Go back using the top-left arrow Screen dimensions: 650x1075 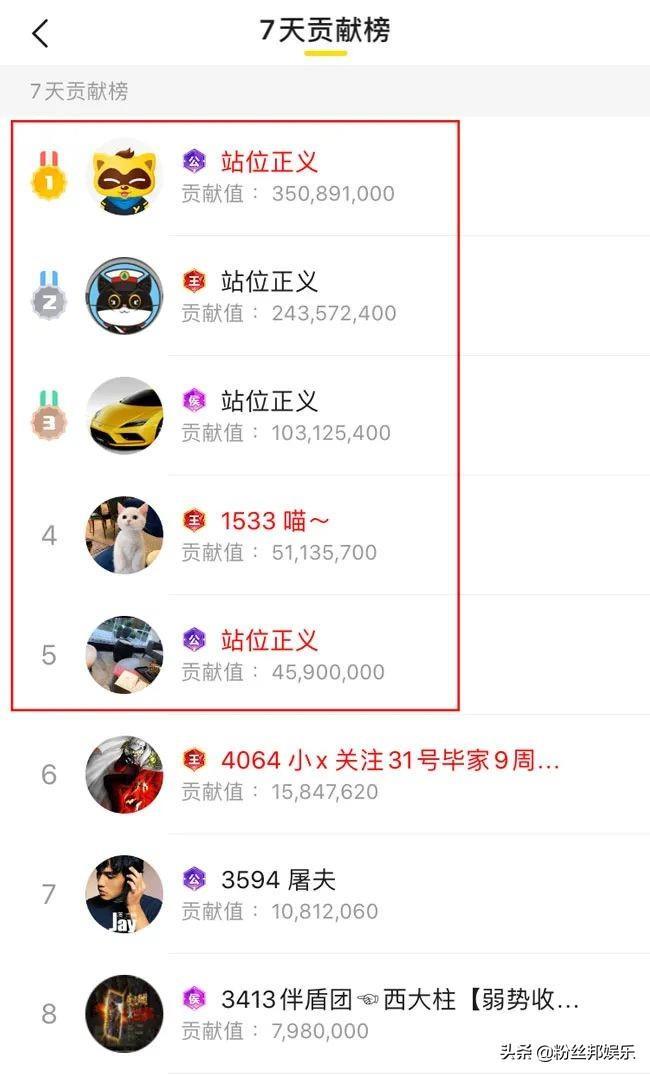coord(40,33)
